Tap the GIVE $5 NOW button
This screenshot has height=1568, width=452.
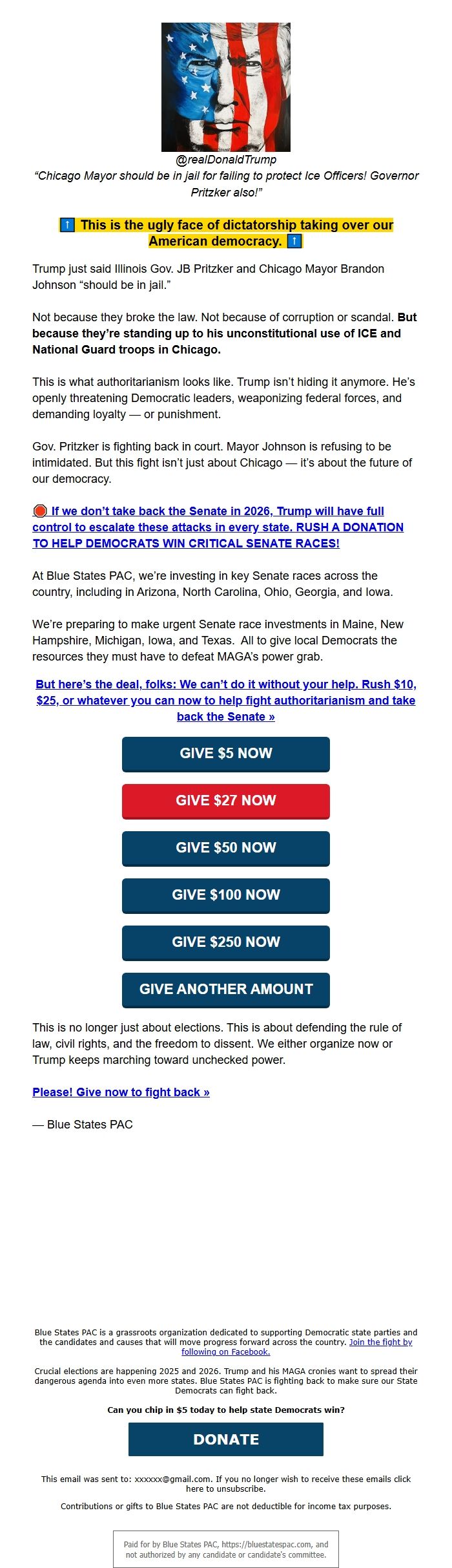(225, 754)
